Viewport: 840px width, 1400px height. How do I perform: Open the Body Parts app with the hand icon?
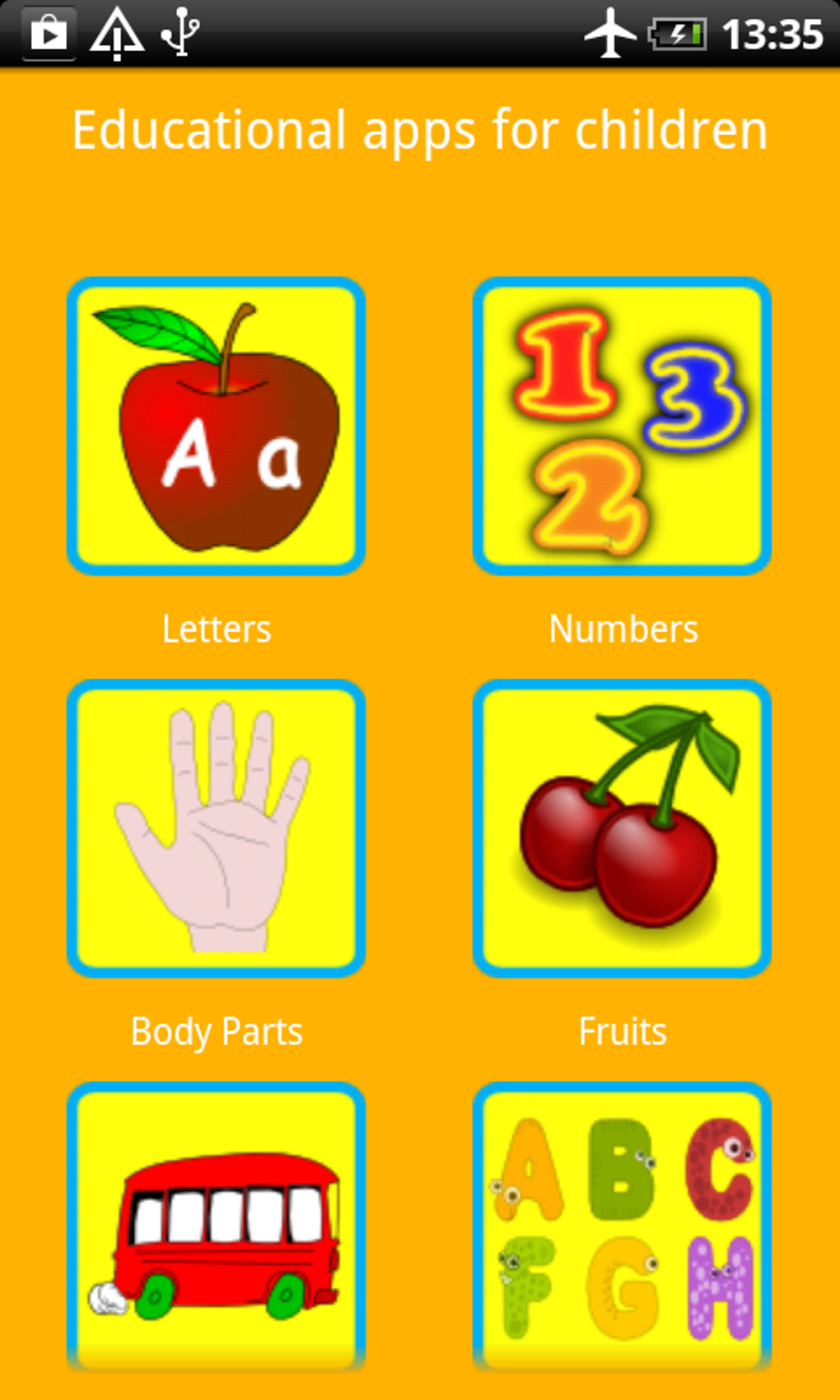(x=217, y=826)
